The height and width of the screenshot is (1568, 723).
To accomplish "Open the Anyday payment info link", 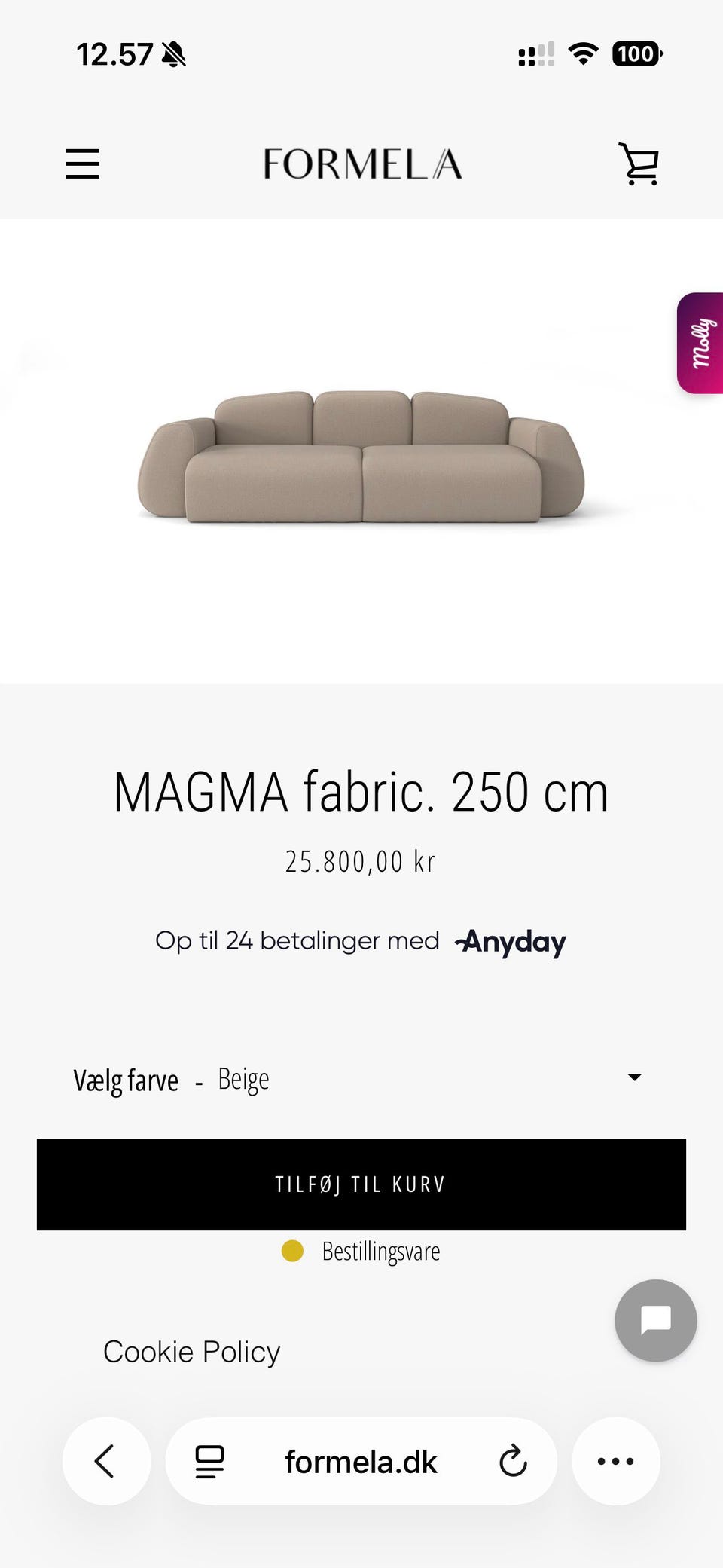I will click(x=511, y=941).
